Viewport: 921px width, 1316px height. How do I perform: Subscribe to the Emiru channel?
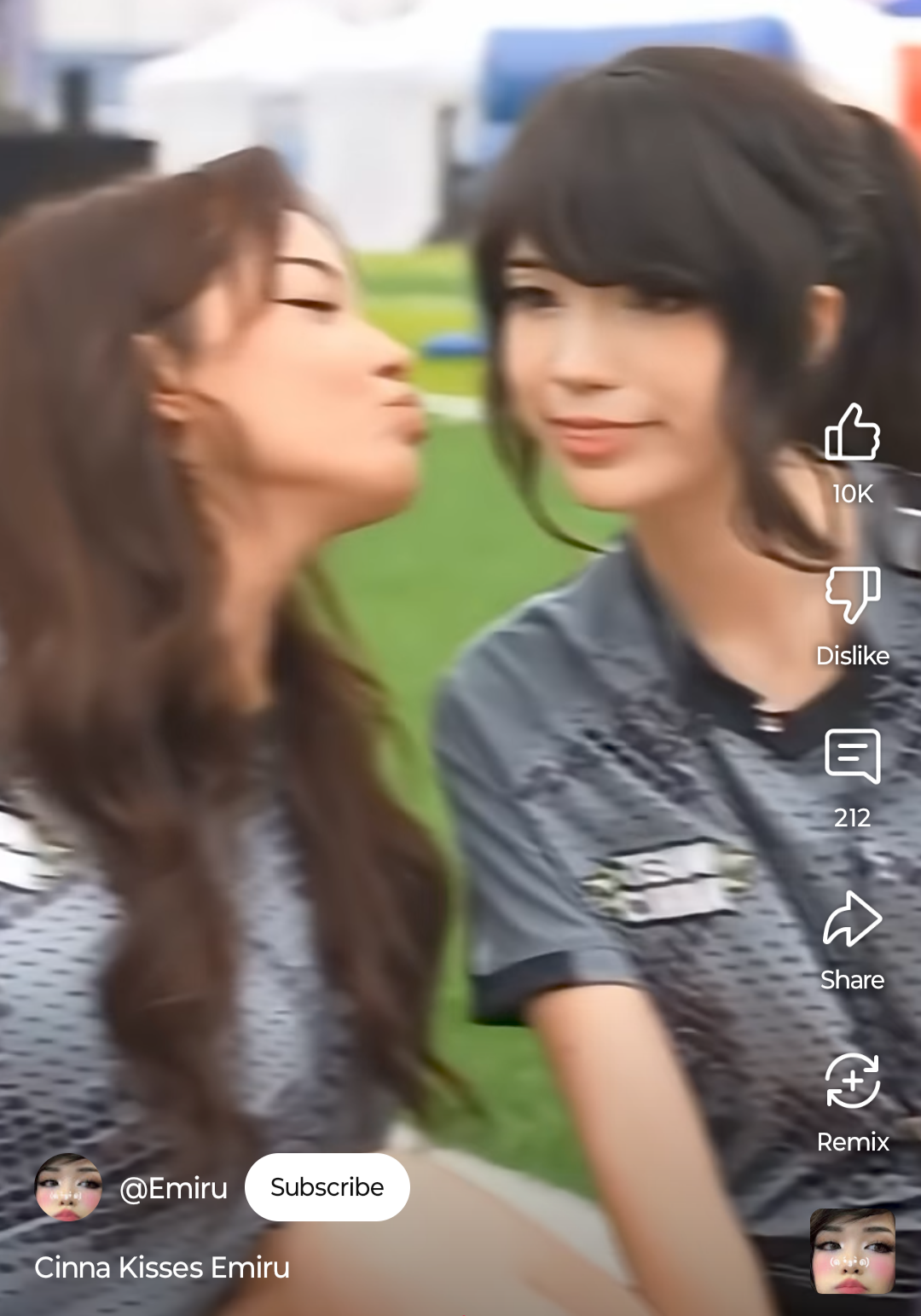coord(327,1187)
